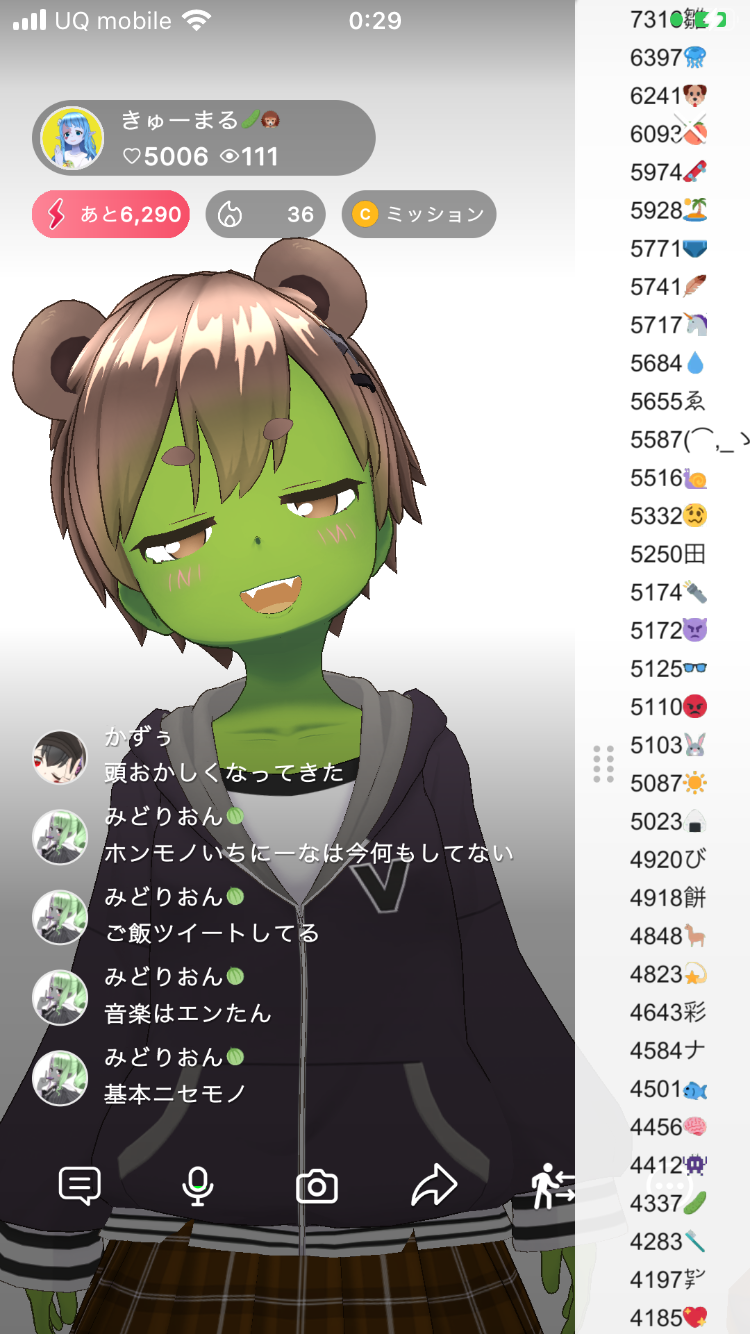Open かずぅ's comment avatar
Screen dimensions: 750x1334
tap(60, 757)
